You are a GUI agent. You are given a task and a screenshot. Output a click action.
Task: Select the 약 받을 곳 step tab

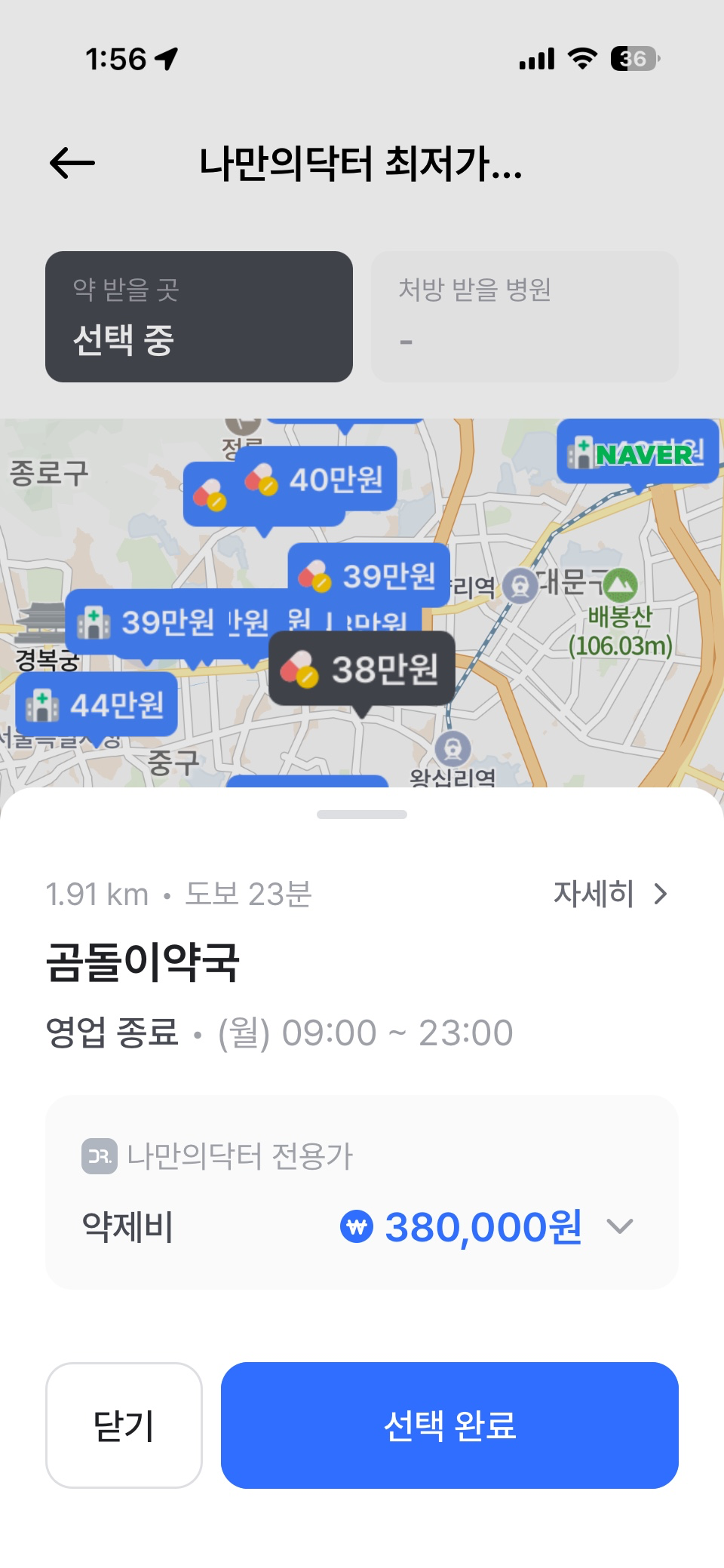click(x=199, y=317)
